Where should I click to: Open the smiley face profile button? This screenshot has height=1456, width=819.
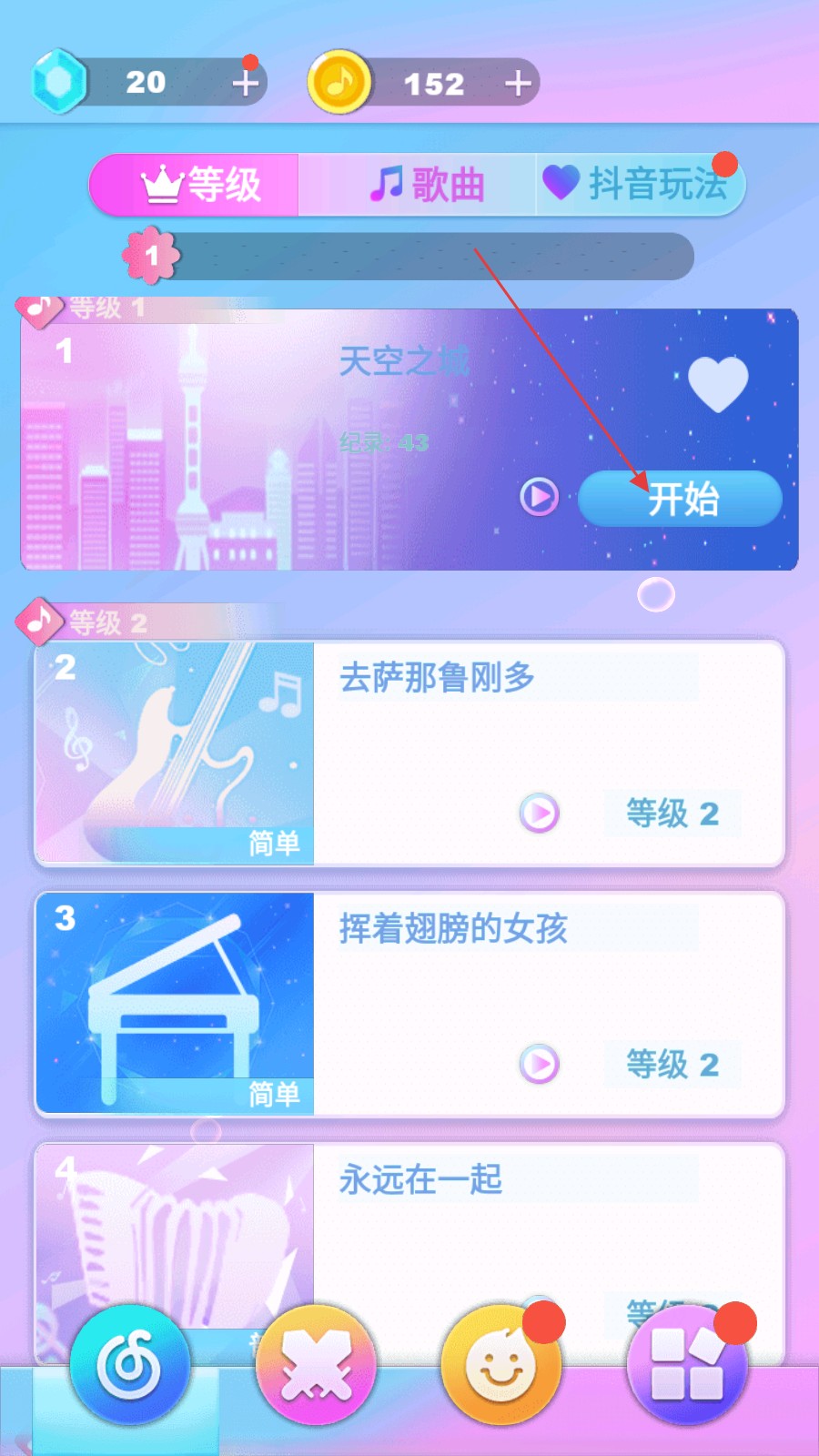[x=500, y=1366]
